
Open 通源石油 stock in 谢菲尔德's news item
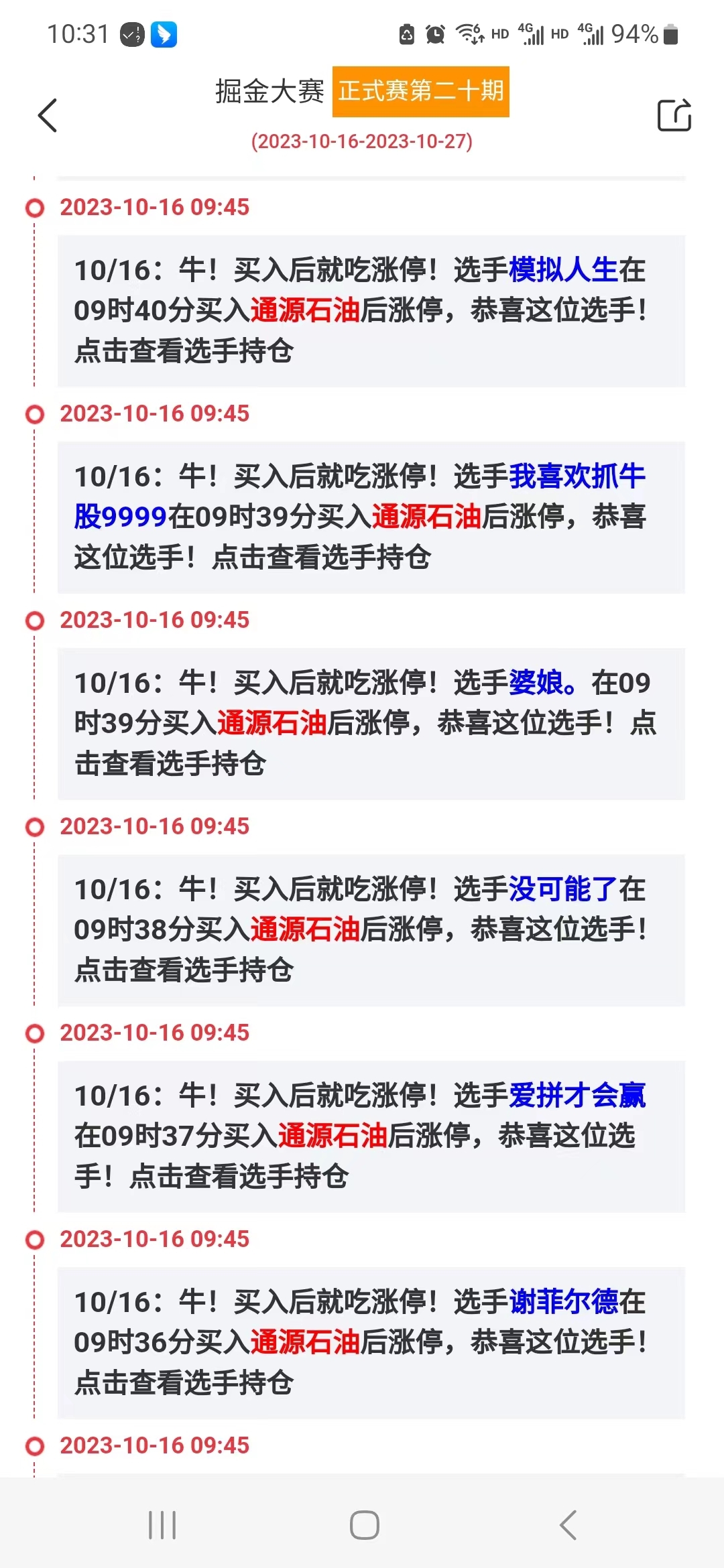[305, 1342]
